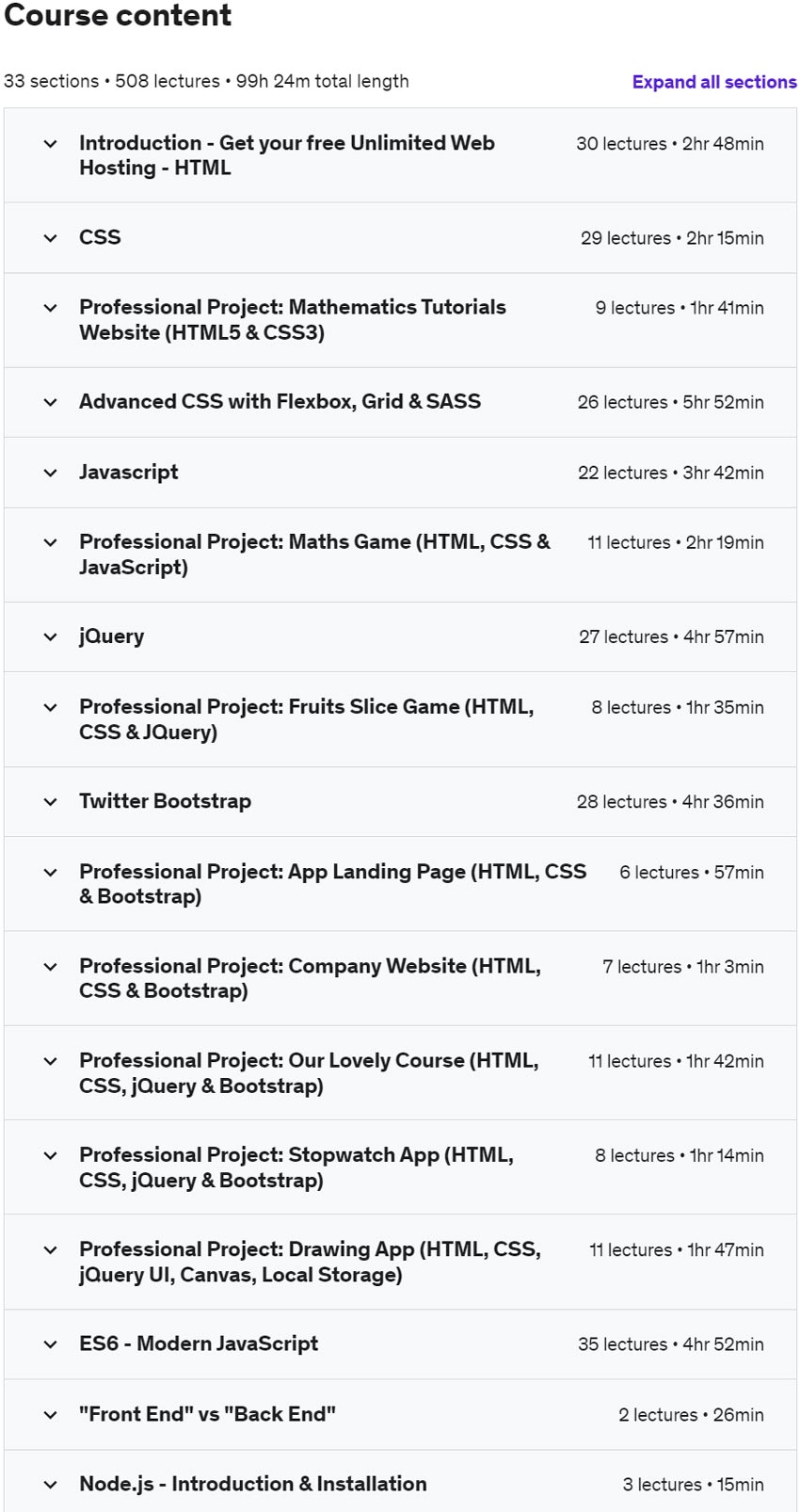Open the Mathematics Tutorials Website project section
Viewport: 800px width, 1512px height.
point(292,320)
